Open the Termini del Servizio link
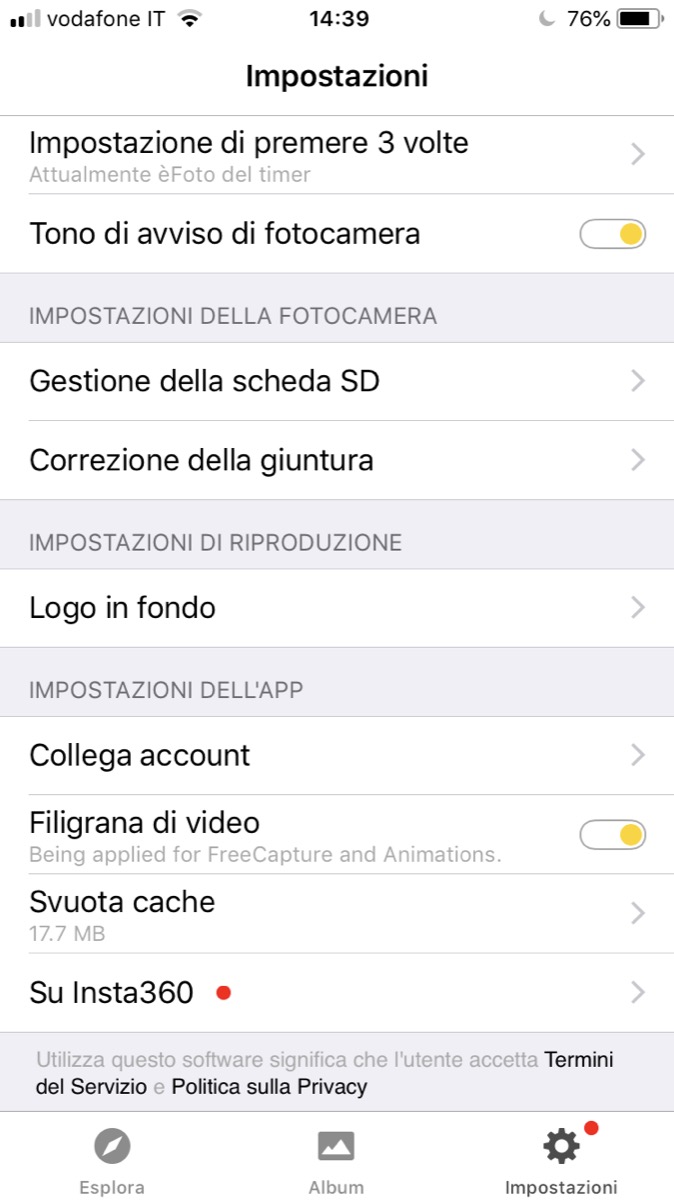This screenshot has width=674, height=1200. point(578,1059)
